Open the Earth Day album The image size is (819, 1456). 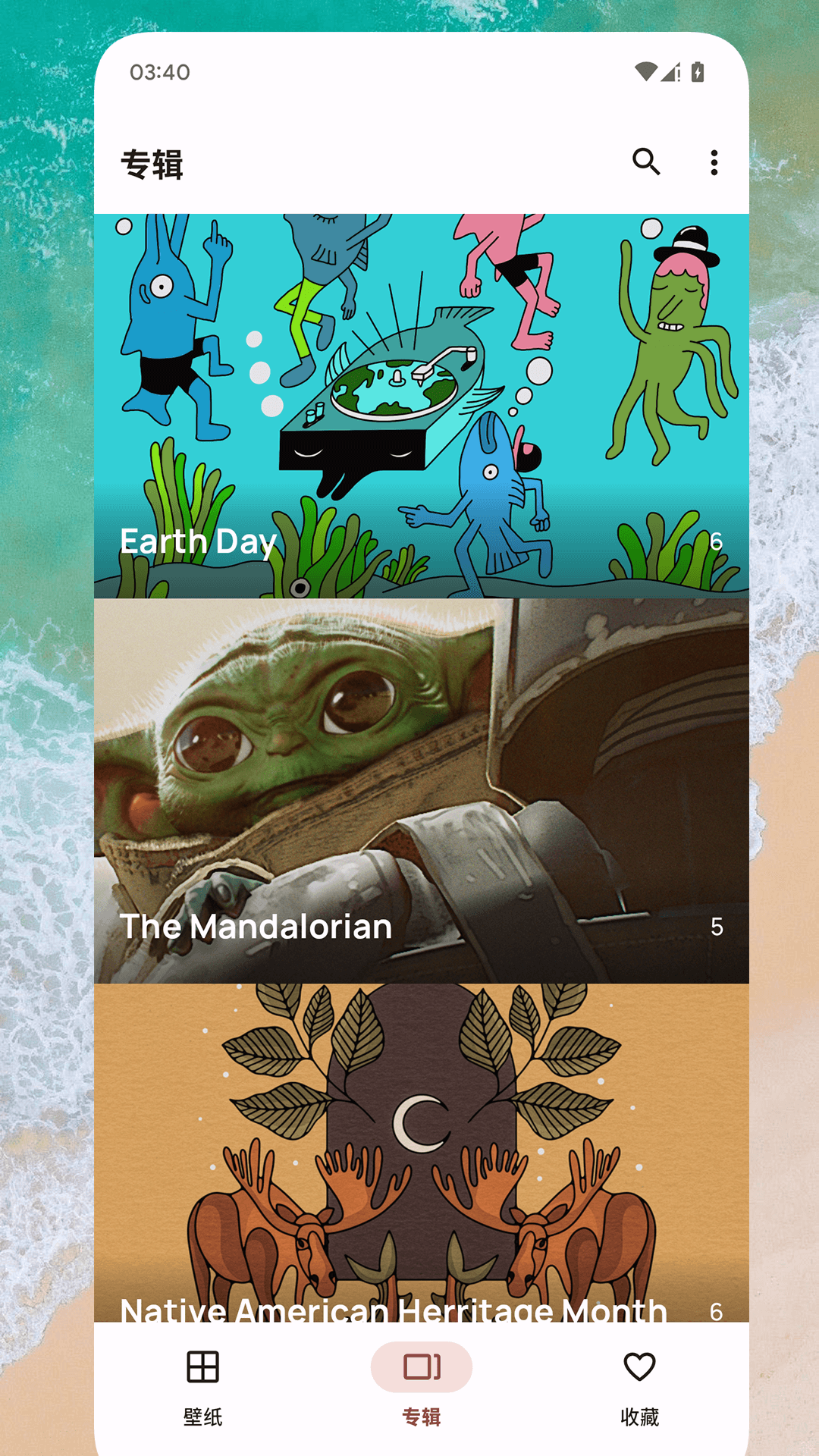click(421, 406)
